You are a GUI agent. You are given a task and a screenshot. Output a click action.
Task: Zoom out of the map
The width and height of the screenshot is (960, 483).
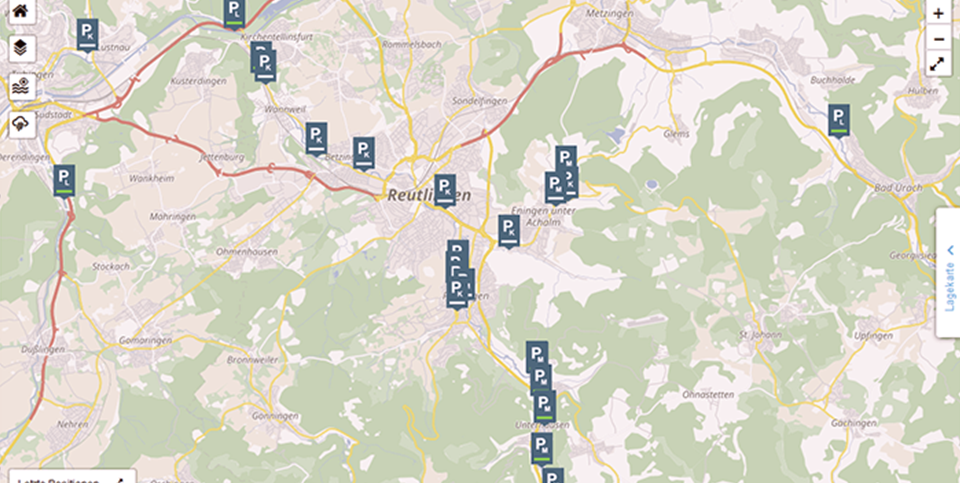click(938, 39)
